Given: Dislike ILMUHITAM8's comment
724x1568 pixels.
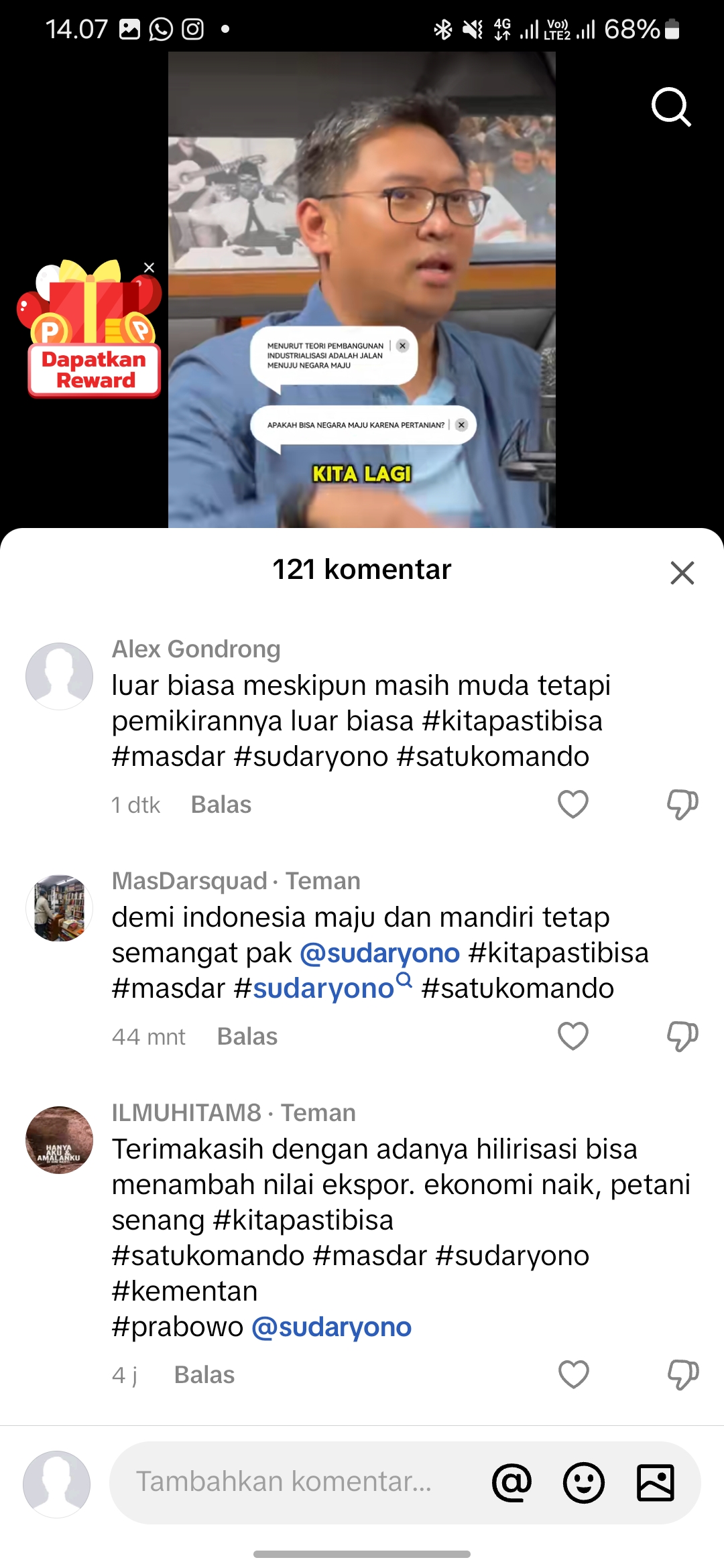Looking at the screenshot, I should pyautogui.click(x=683, y=1374).
